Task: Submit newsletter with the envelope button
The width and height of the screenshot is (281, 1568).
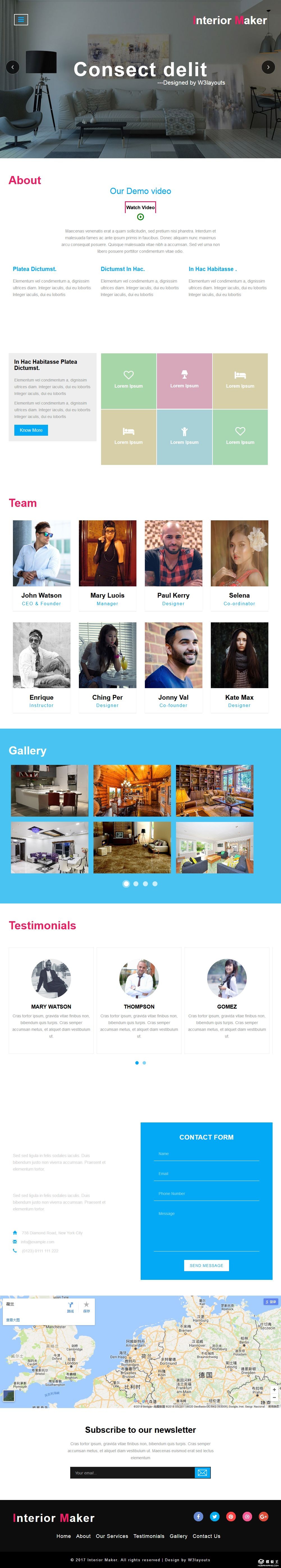Action: coord(203,1472)
